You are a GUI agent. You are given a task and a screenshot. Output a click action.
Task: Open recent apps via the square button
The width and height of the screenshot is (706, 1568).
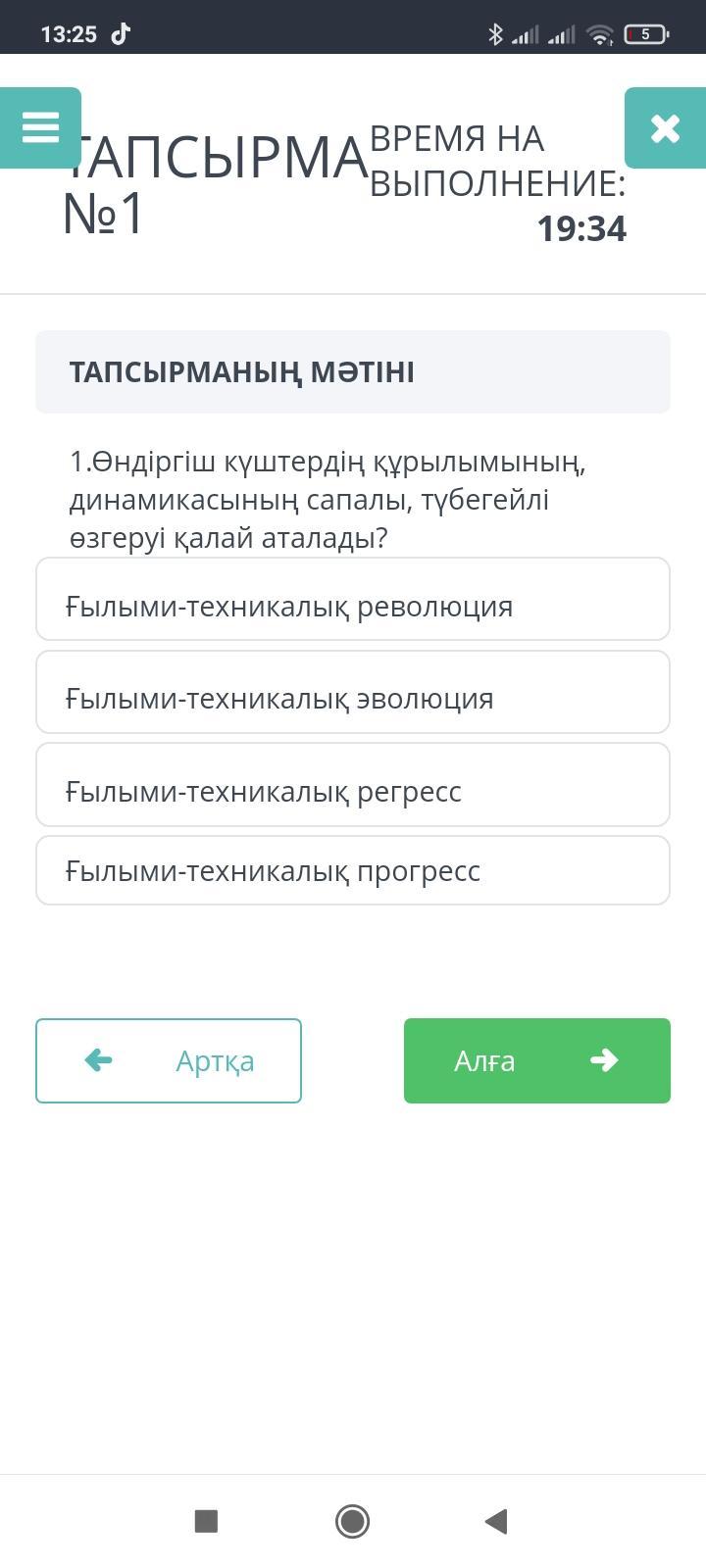click(x=206, y=1521)
